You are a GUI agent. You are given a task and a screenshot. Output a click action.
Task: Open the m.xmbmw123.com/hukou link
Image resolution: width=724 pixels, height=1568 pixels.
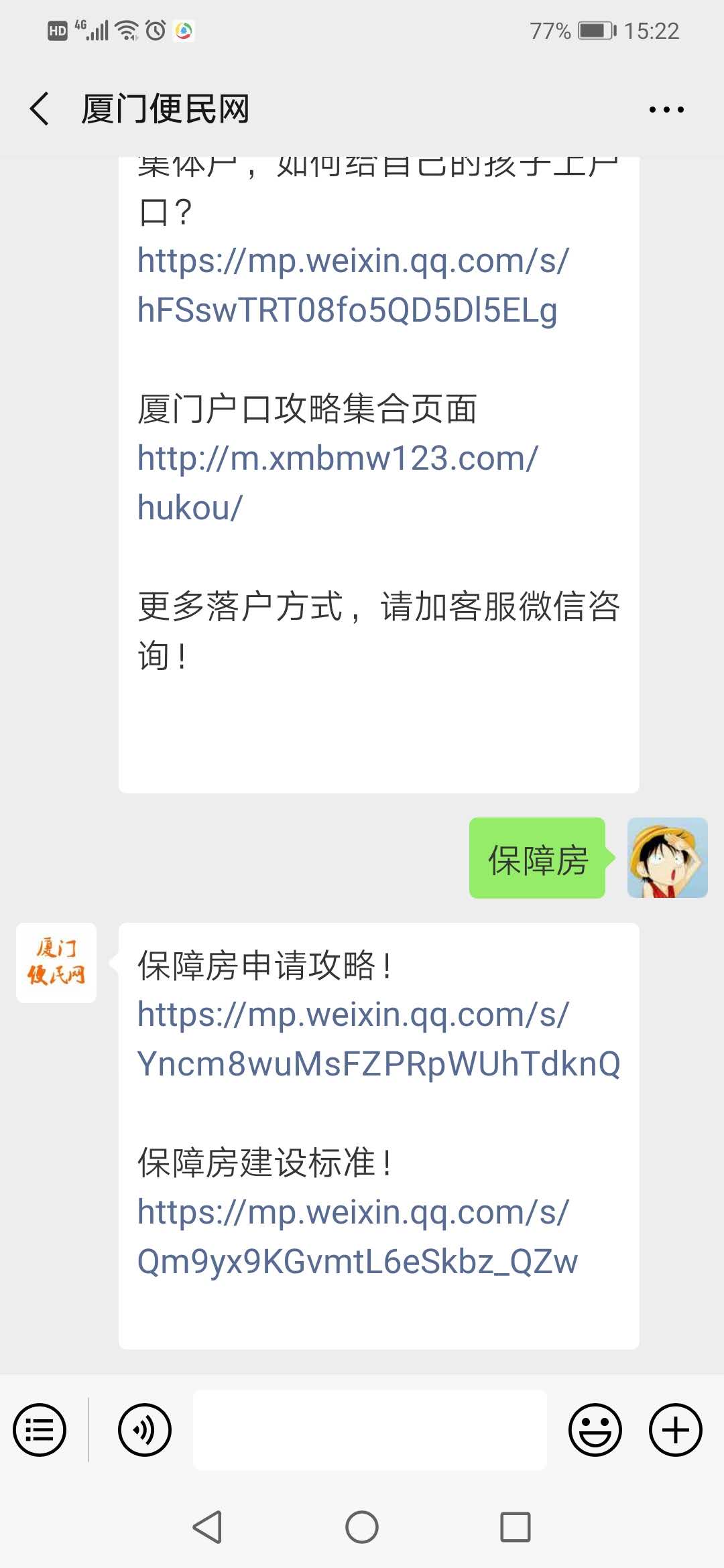[337, 482]
